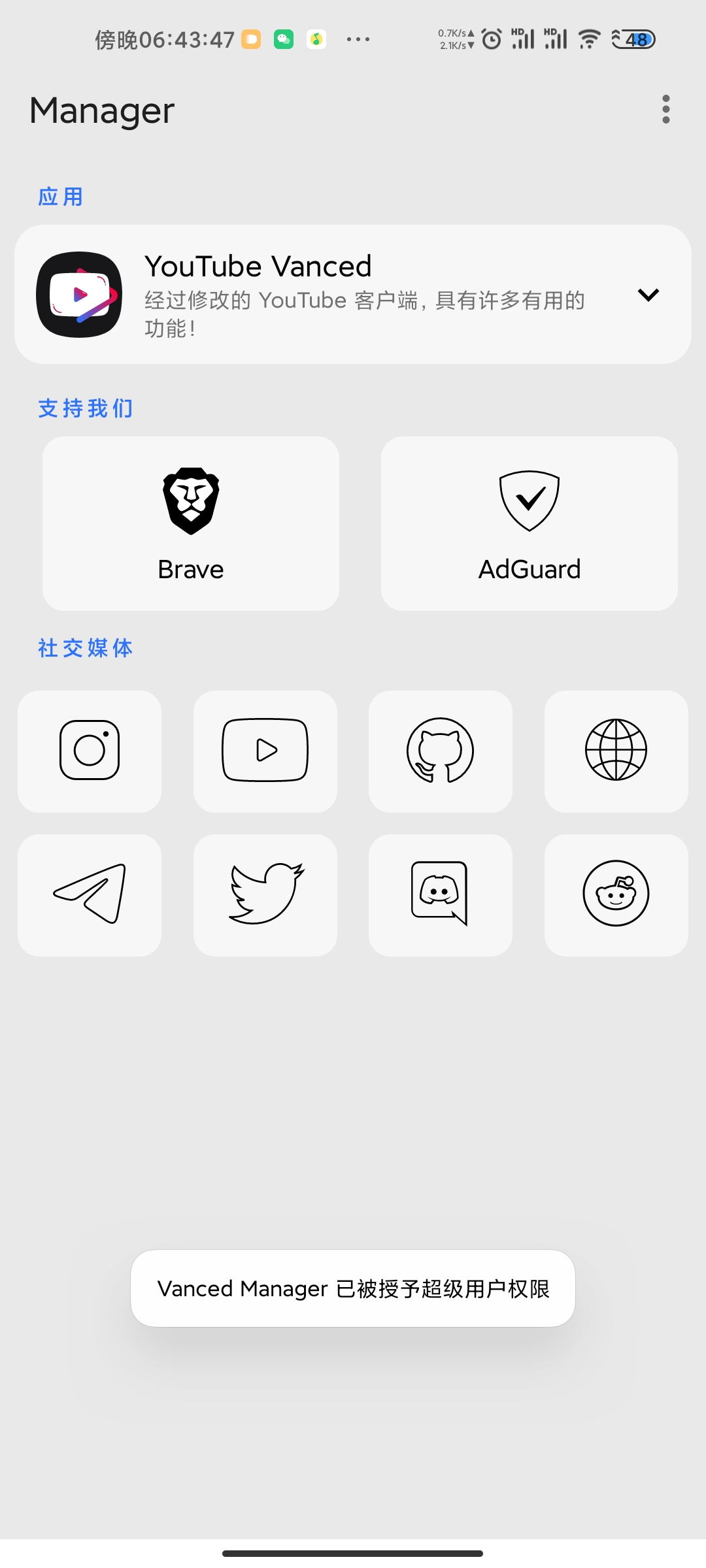Open the Reddit alien icon
706x1568 pixels.
point(616,893)
